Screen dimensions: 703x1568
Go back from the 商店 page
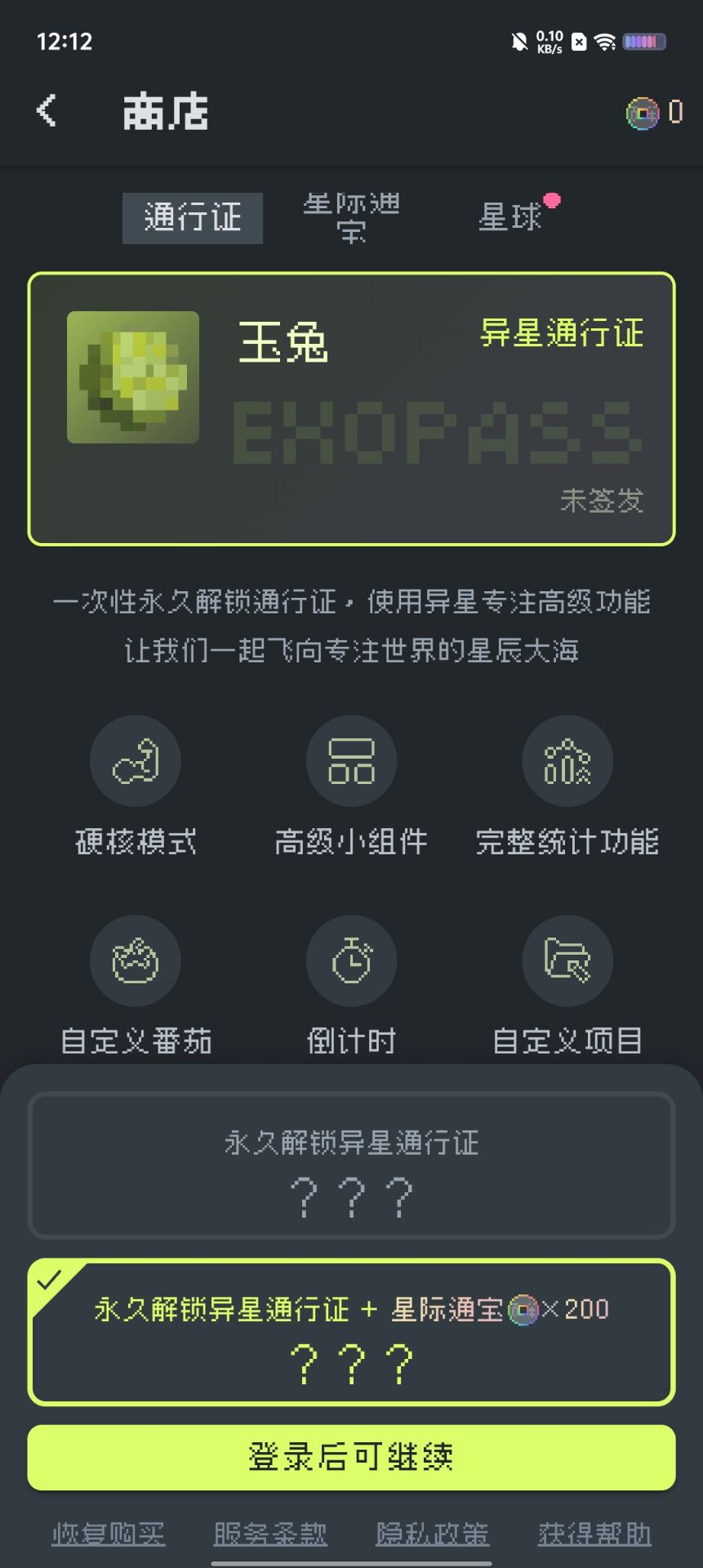47,111
